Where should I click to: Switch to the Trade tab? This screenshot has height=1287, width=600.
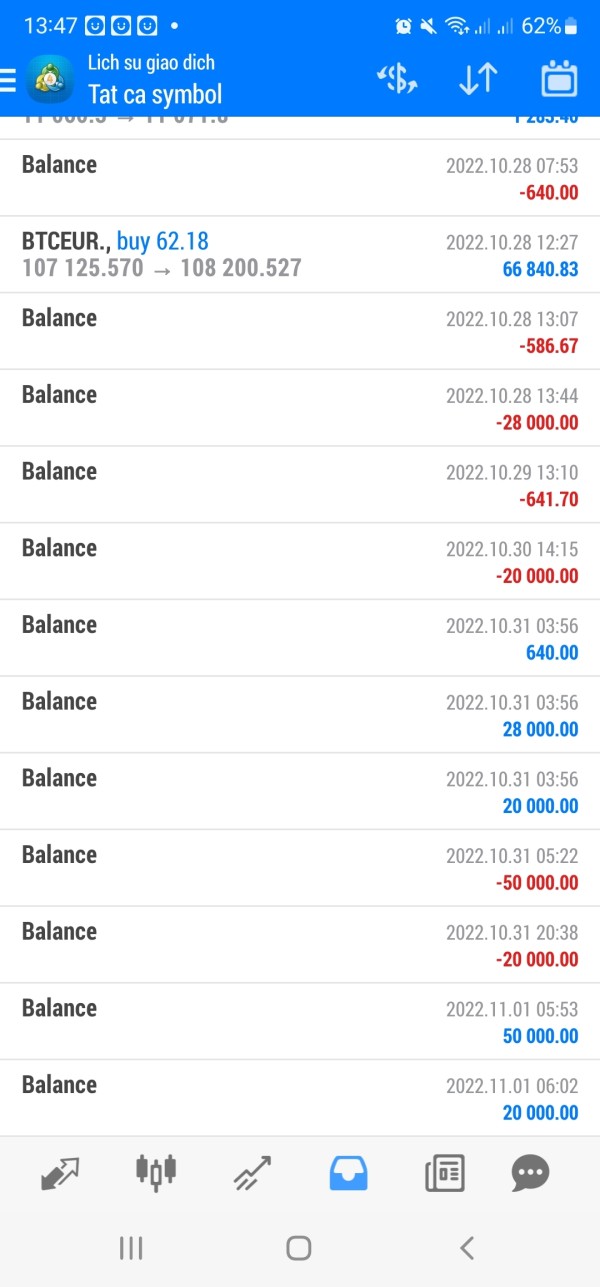point(252,1172)
